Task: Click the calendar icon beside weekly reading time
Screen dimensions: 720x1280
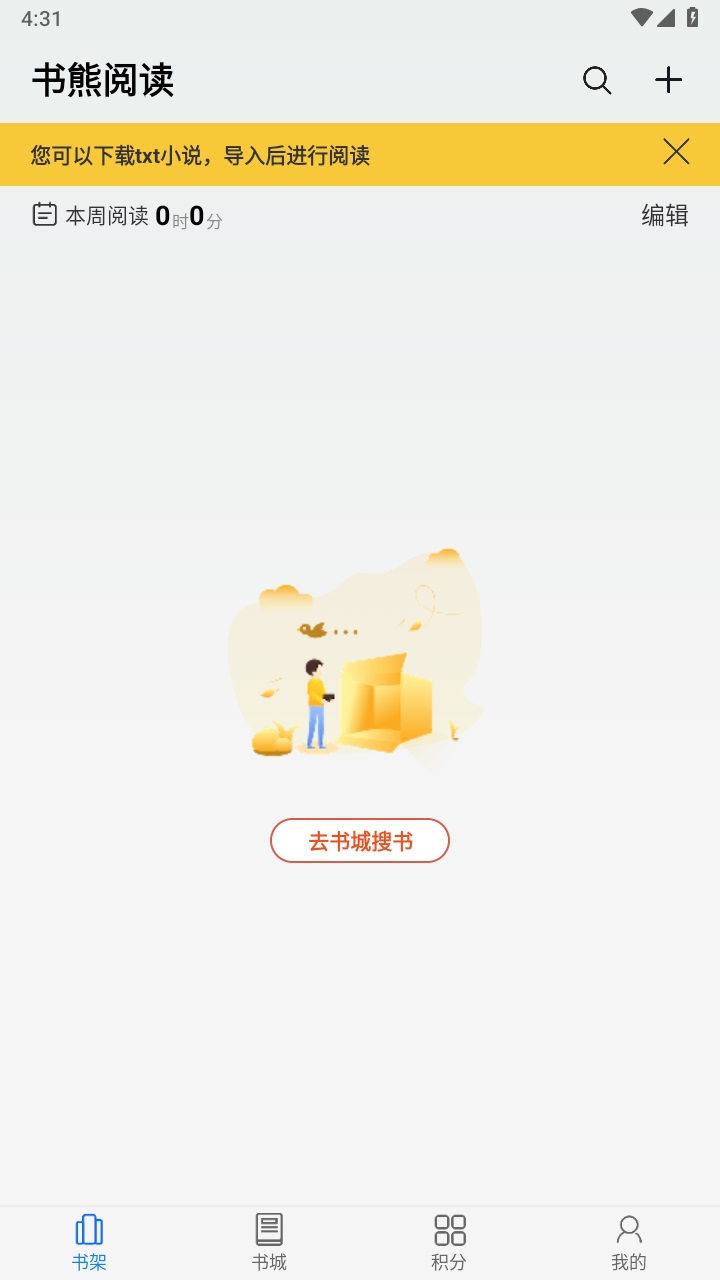Action: pos(43,215)
